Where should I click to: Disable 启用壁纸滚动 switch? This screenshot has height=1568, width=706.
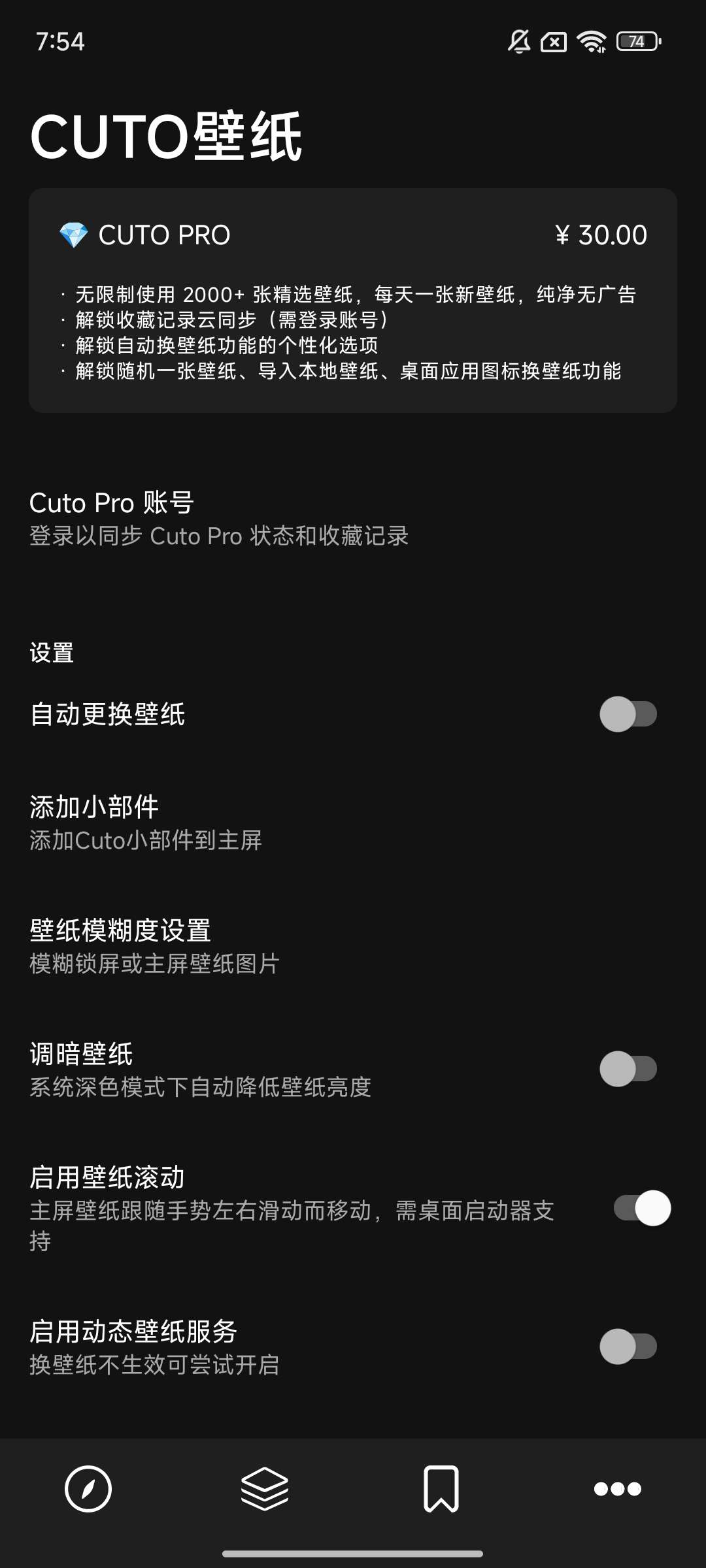(x=642, y=1208)
